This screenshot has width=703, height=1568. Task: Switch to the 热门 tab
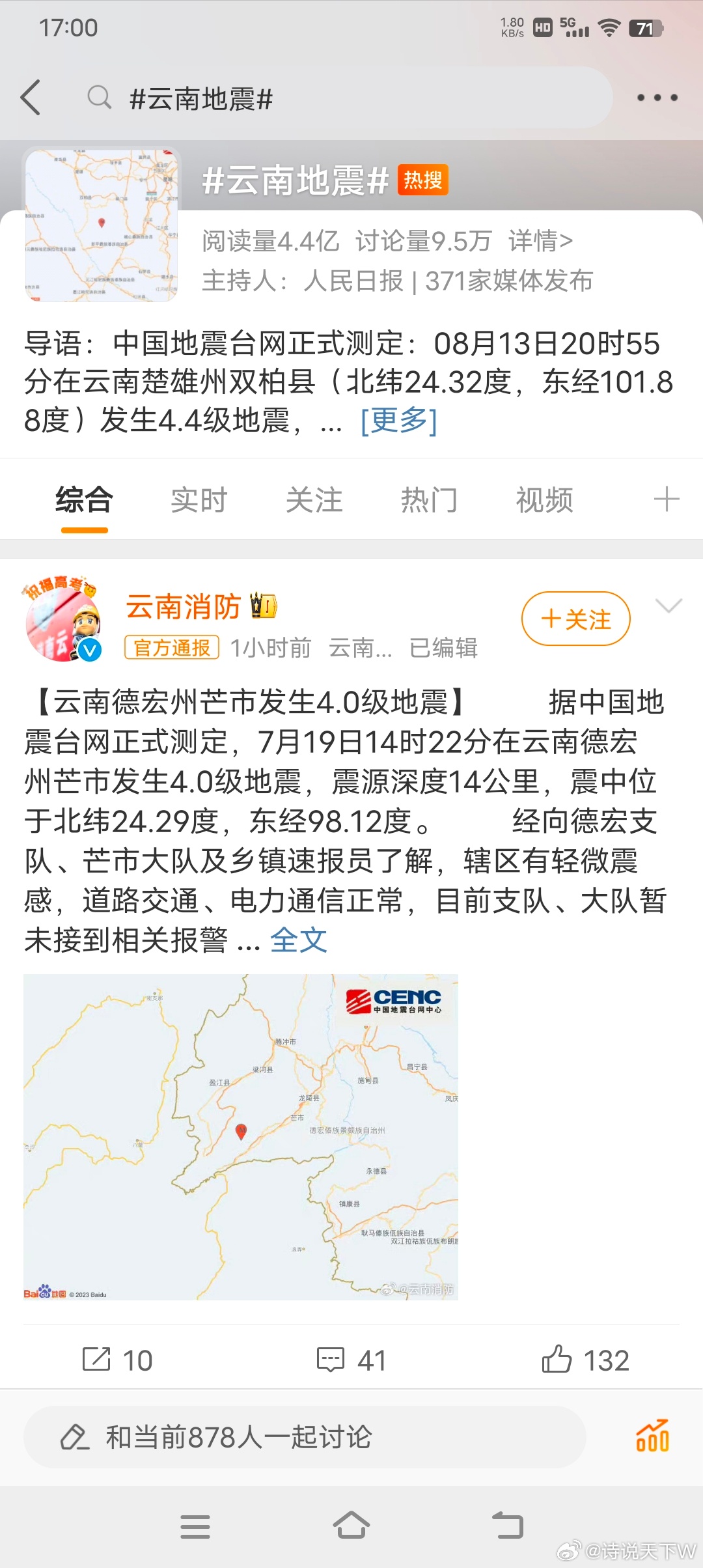point(430,500)
